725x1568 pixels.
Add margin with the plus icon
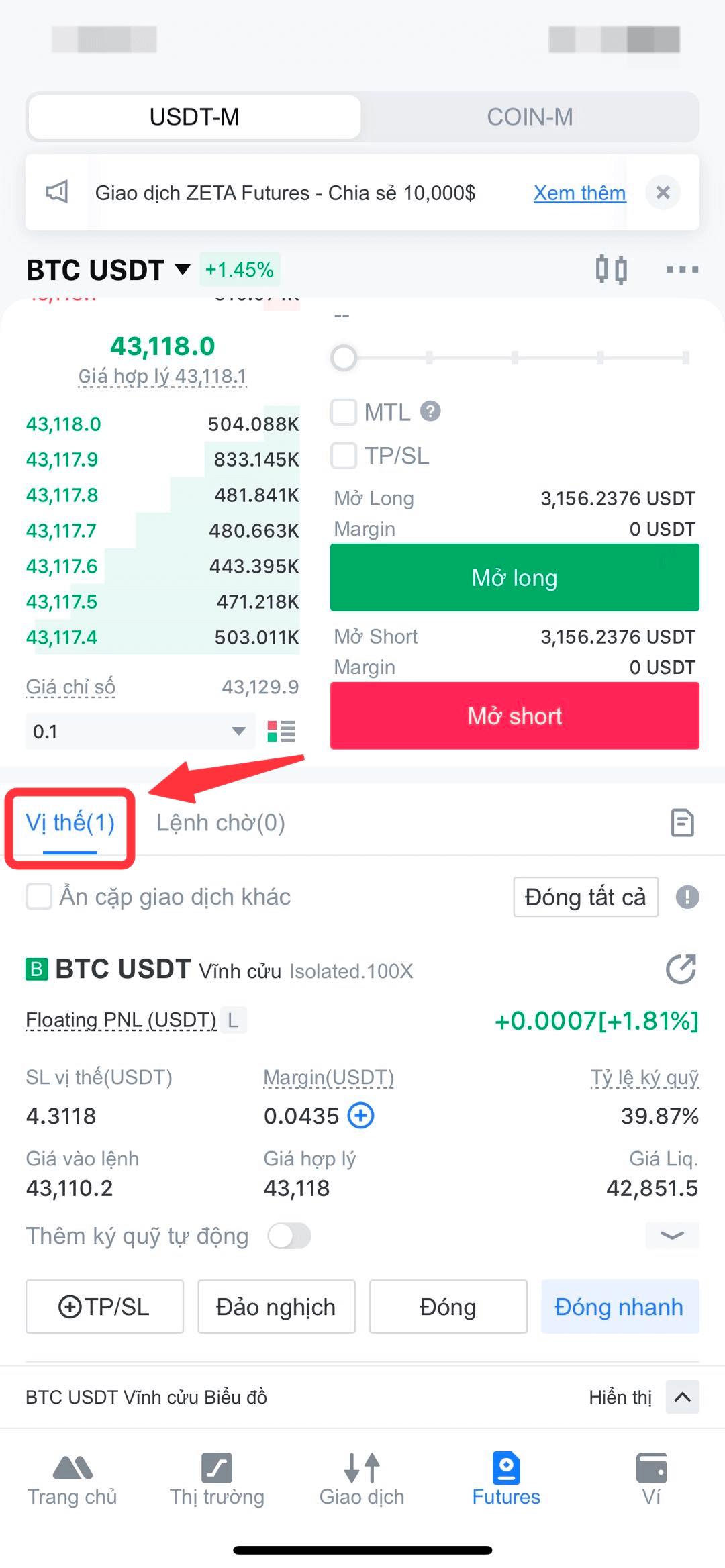tap(361, 1116)
